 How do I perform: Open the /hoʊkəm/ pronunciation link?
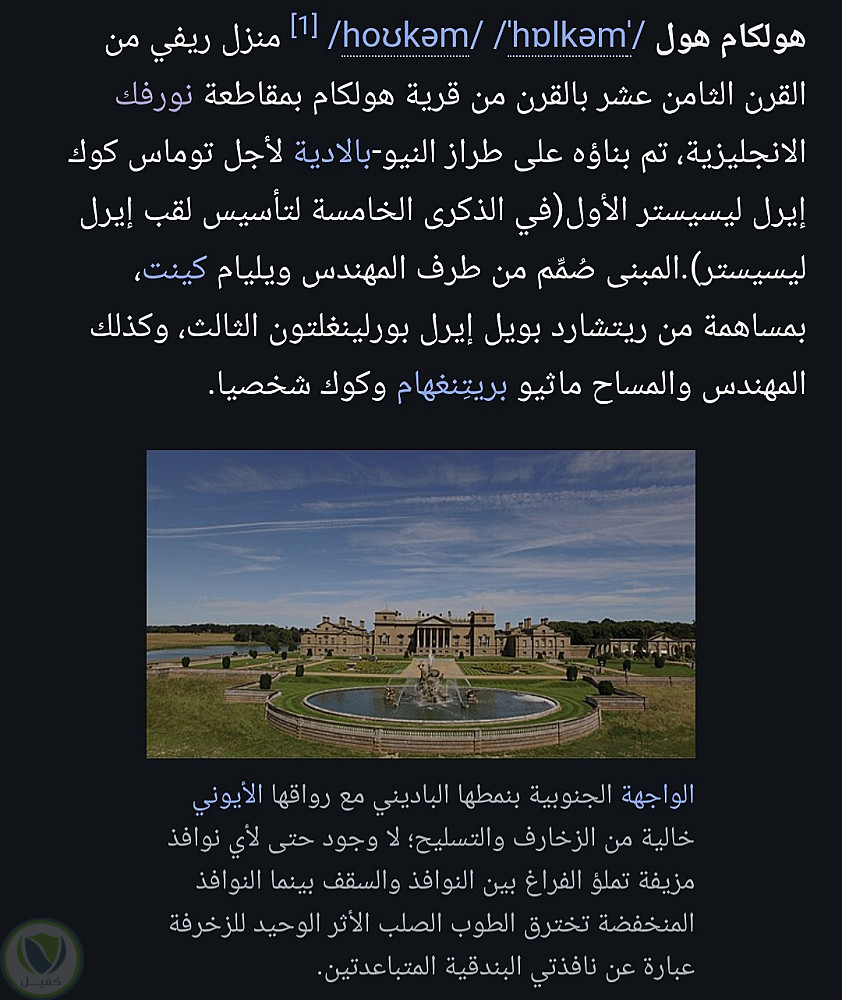(x=412, y=39)
